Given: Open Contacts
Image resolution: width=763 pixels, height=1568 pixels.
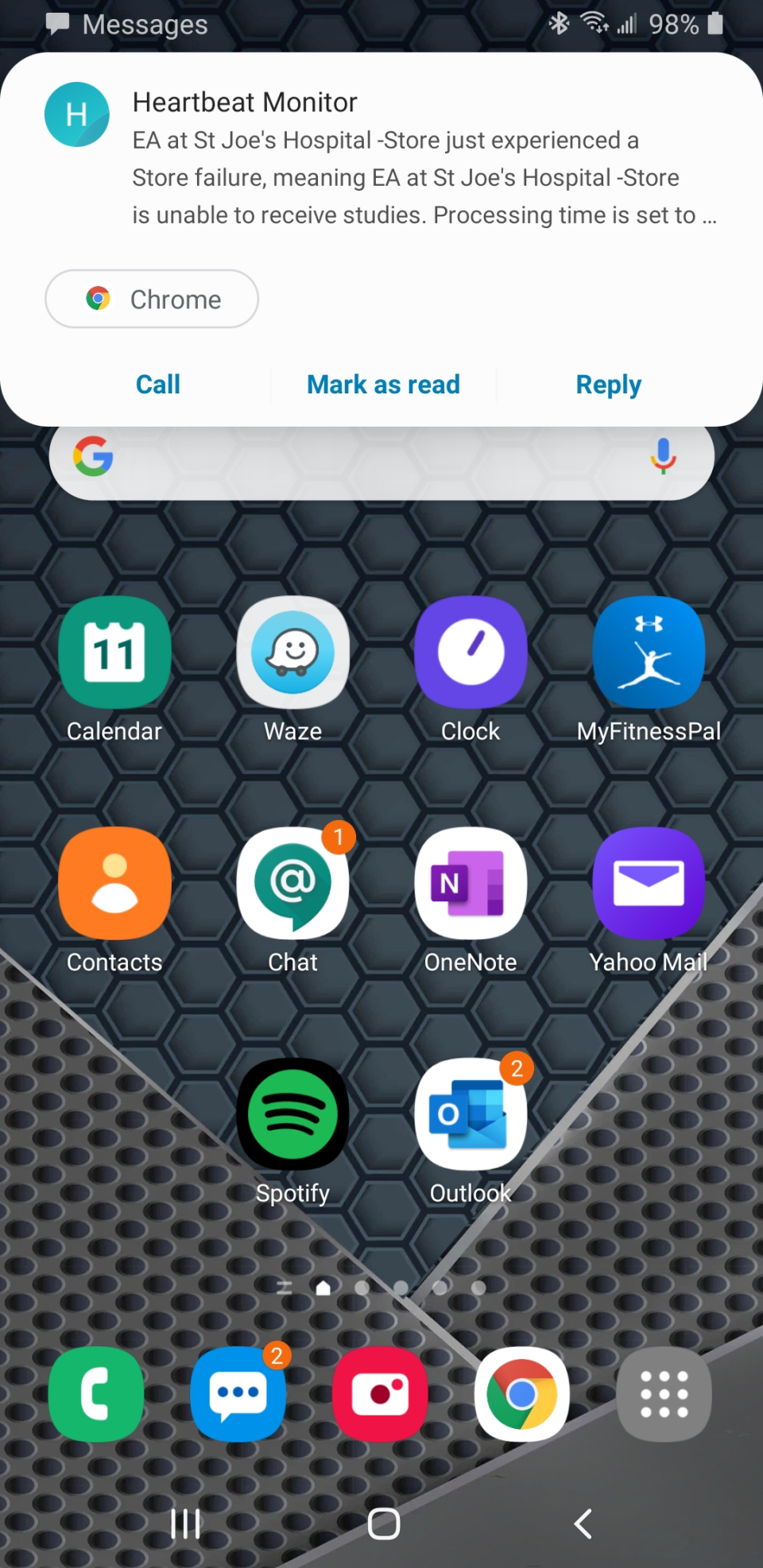Looking at the screenshot, I should [x=115, y=884].
